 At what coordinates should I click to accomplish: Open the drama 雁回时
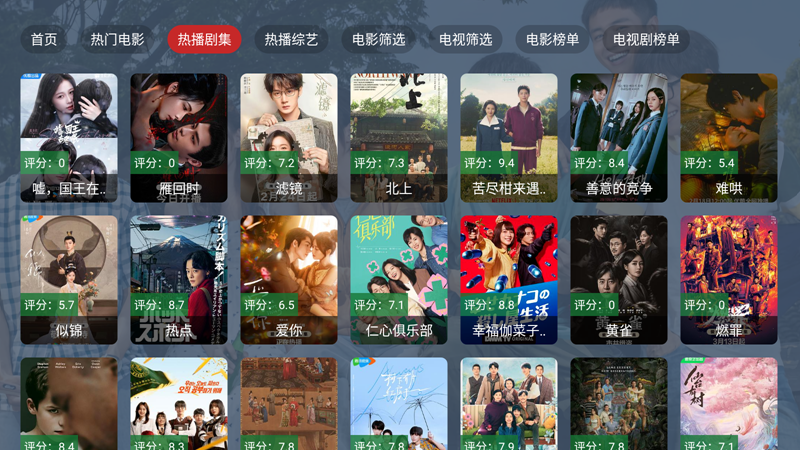point(179,137)
